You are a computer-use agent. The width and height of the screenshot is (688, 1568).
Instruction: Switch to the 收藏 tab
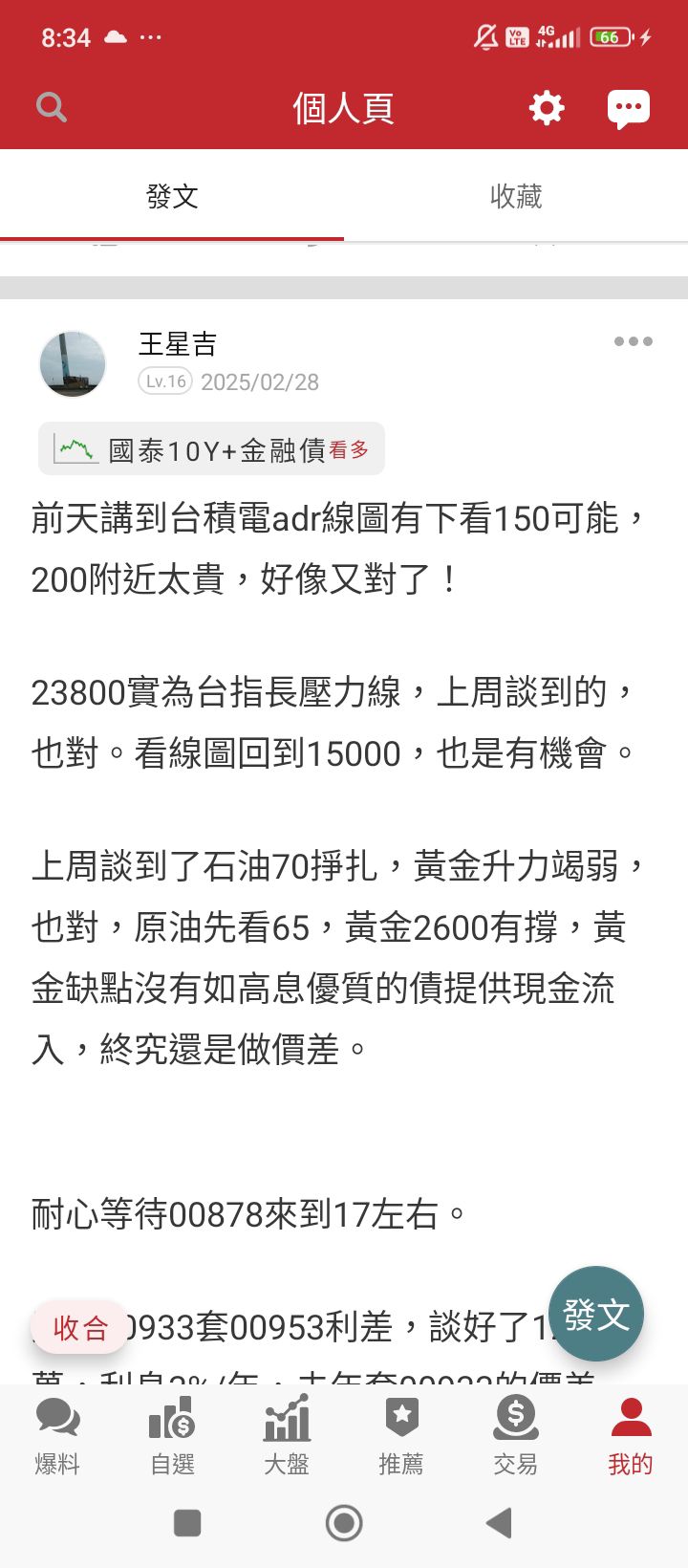(516, 196)
